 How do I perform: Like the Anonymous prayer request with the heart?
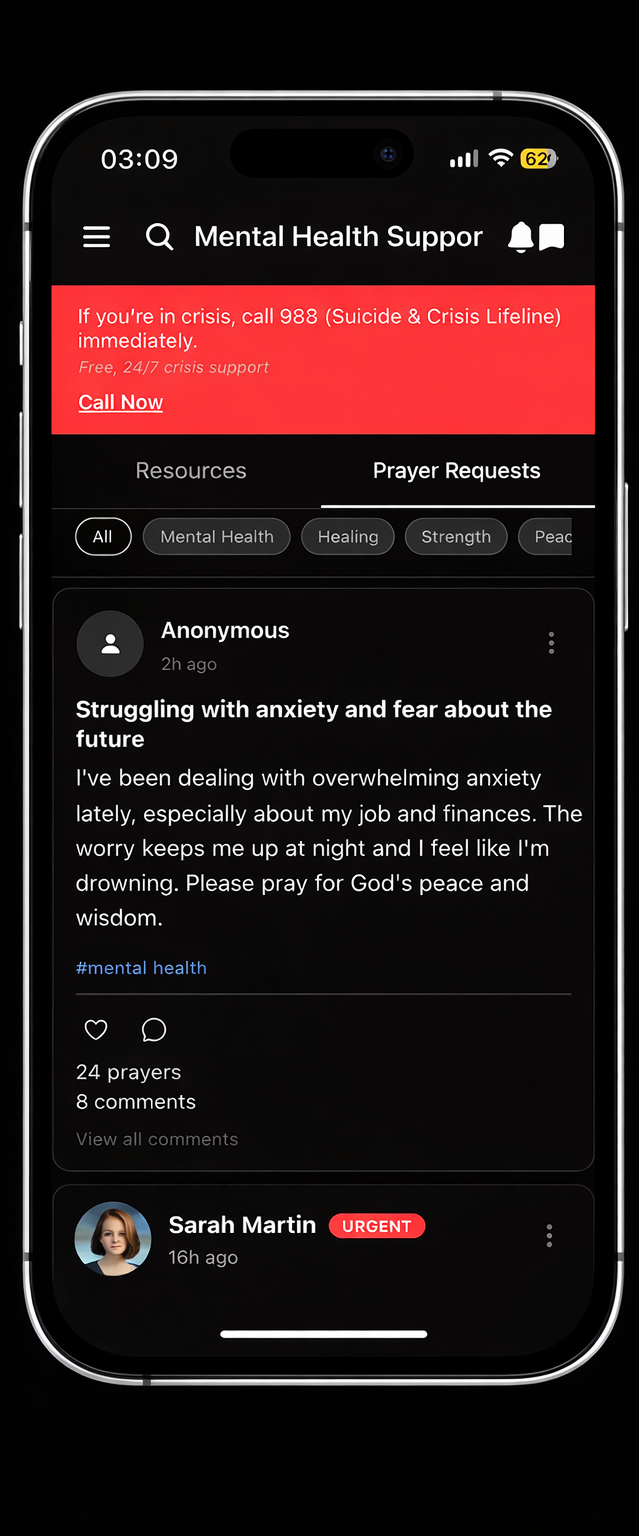[x=96, y=1029]
